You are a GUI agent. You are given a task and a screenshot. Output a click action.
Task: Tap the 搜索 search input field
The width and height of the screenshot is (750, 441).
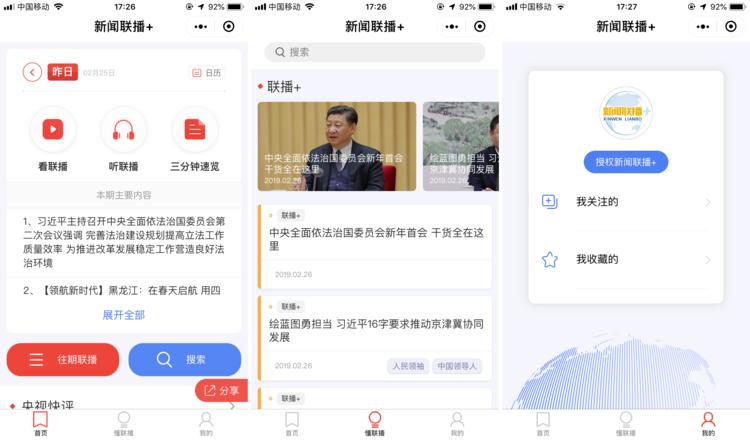pyautogui.click(x=375, y=52)
